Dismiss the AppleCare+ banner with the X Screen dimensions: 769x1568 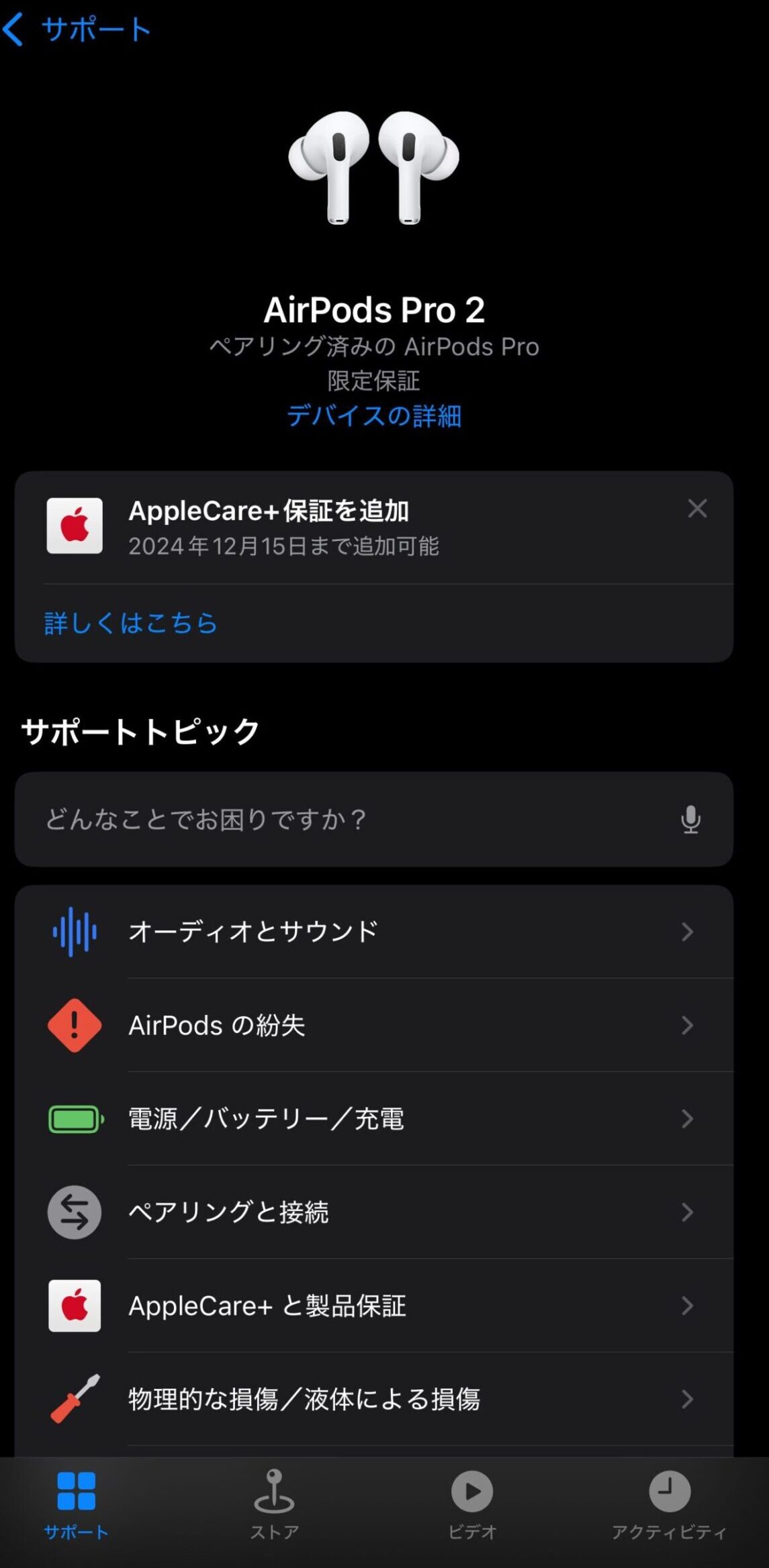pyautogui.click(x=698, y=509)
